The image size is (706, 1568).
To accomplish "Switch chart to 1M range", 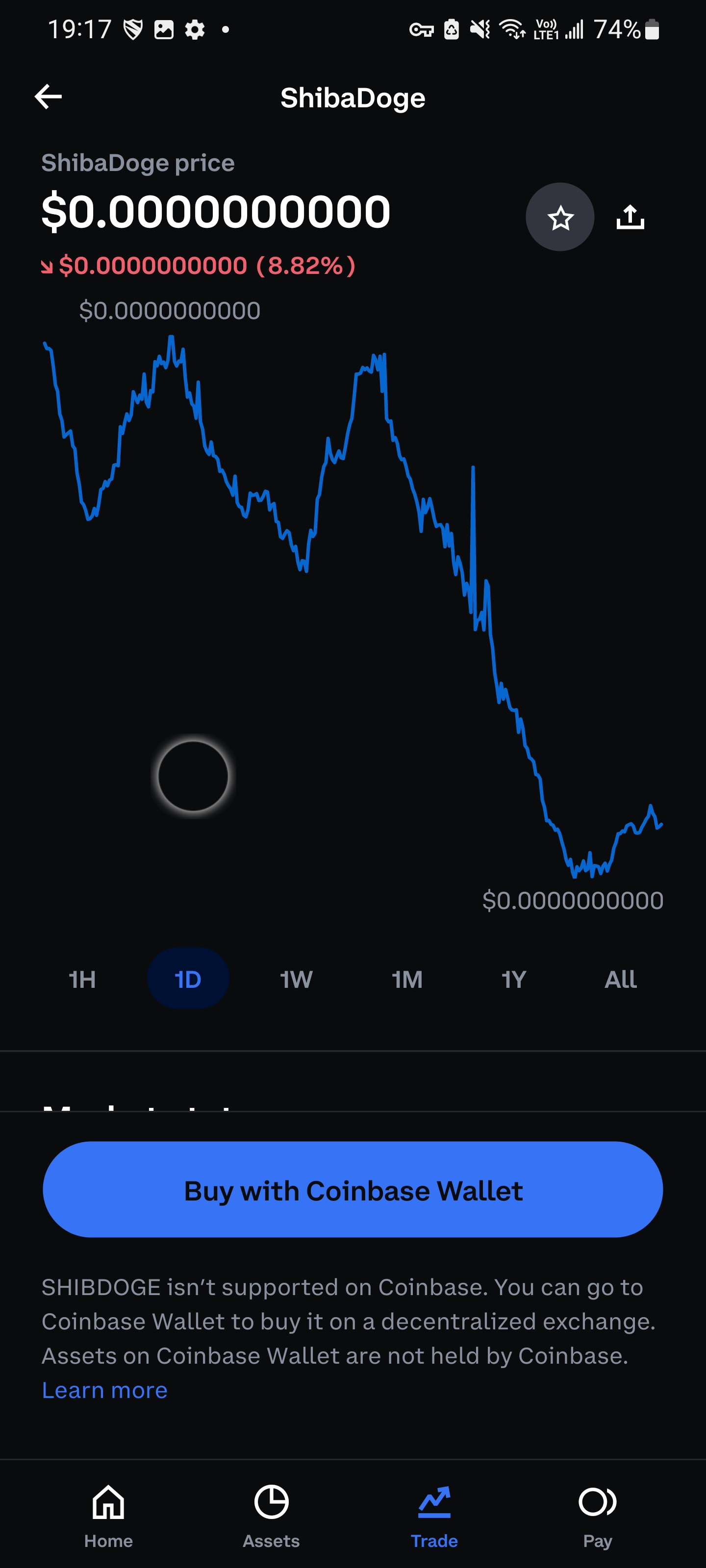I will (x=407, y=980).
